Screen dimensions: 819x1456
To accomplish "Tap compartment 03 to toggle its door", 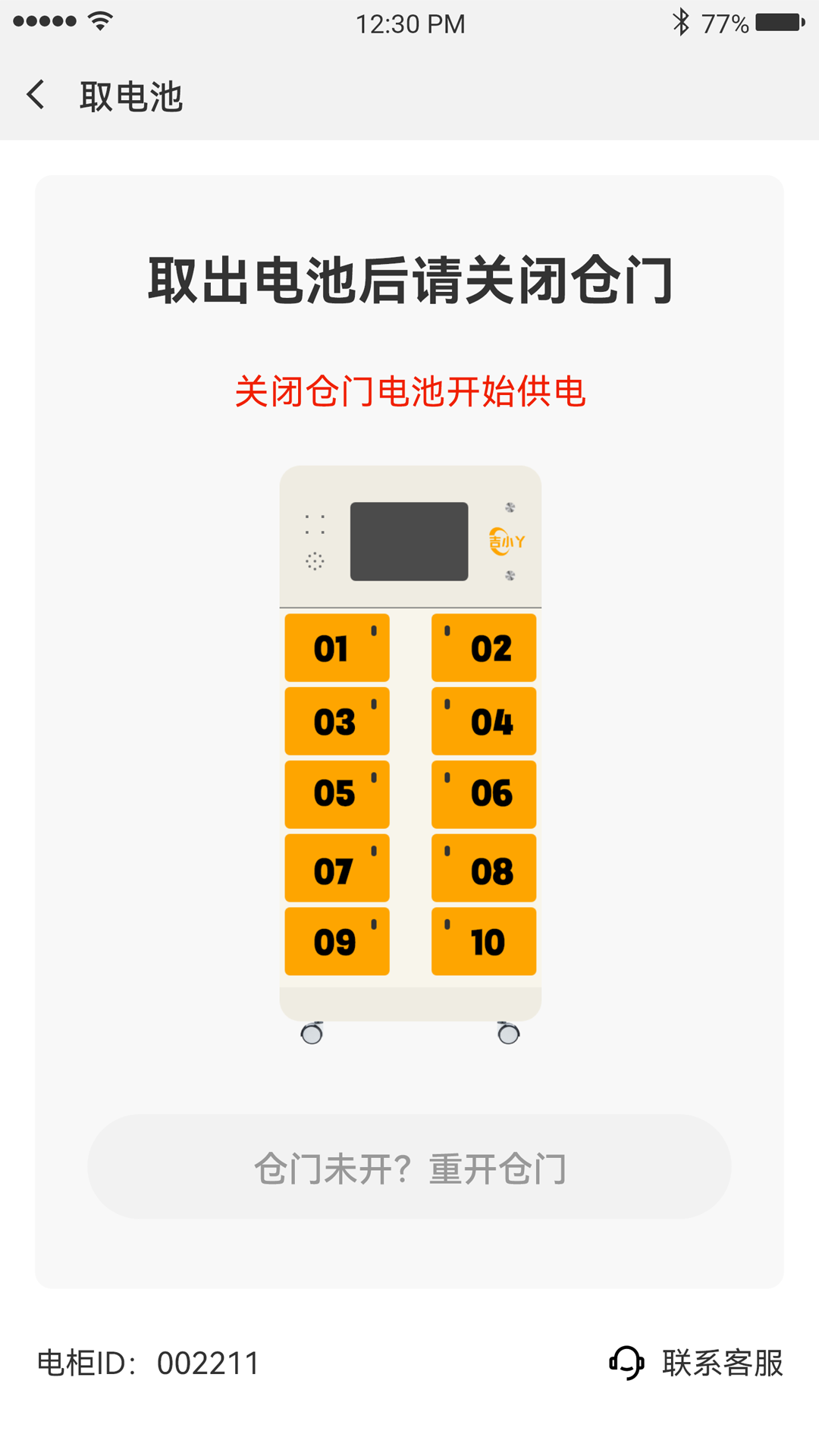I will click(336, 720).
